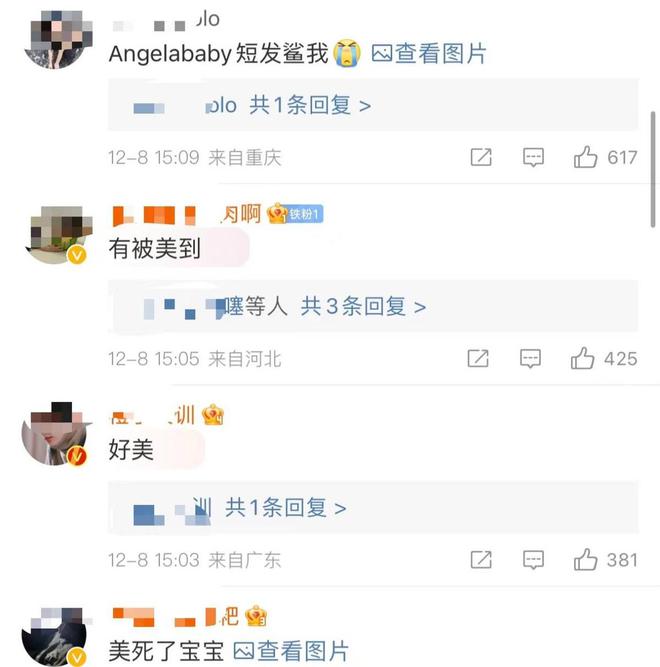Reply to the Angelababy短发鲨我 comment

(533, 157)
